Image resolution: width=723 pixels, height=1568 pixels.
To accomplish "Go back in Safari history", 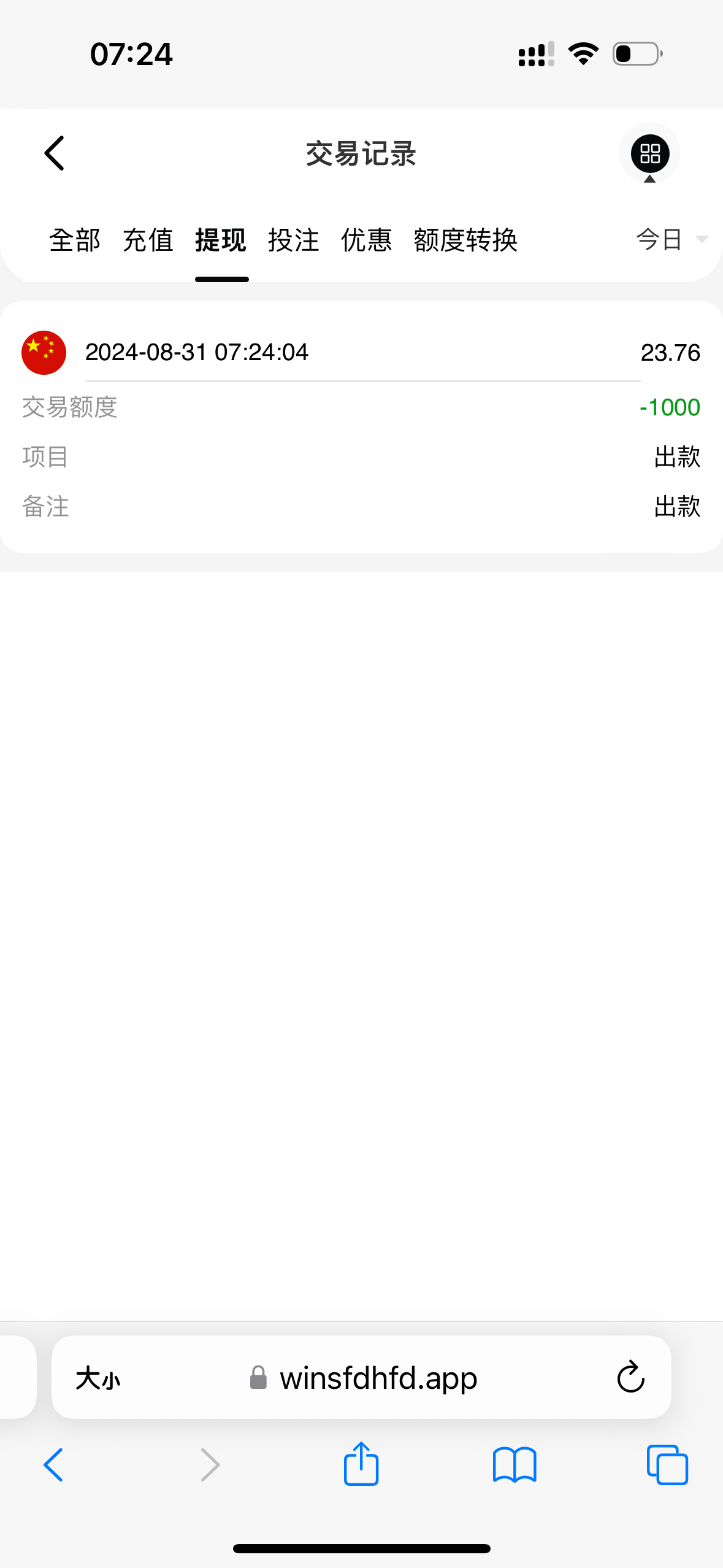I will [x=53, y=1465].
